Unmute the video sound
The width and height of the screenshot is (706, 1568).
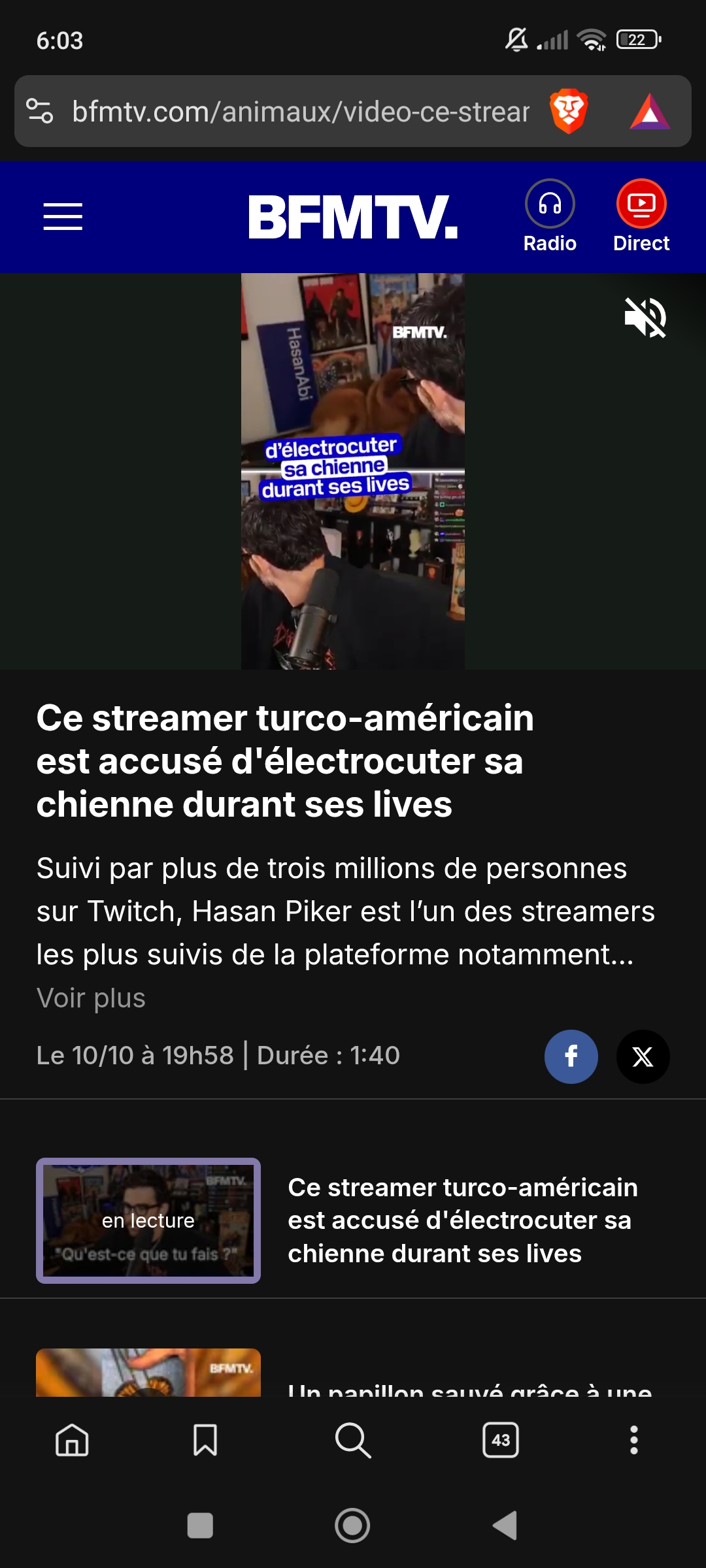point(645,318)
